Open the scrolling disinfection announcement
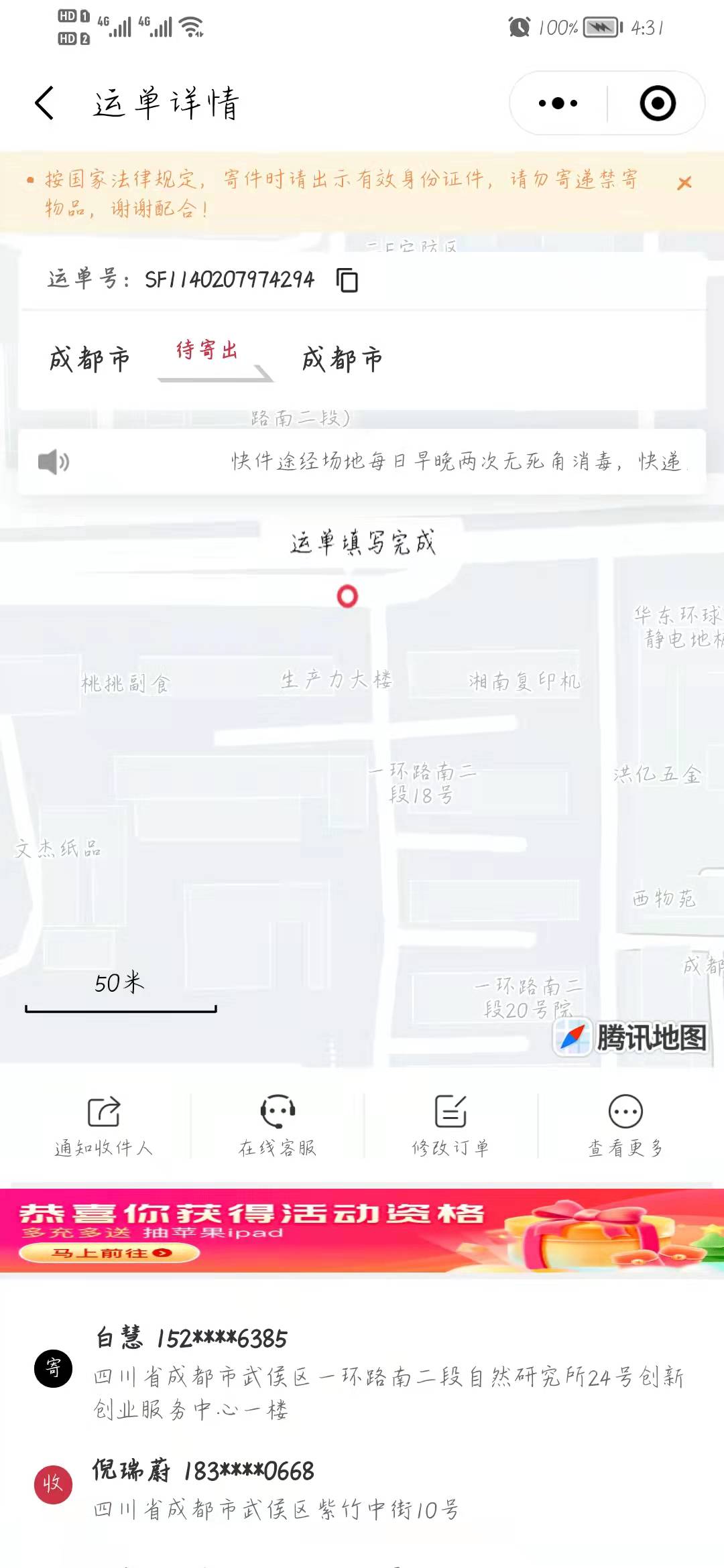 [x=362, y=462]
